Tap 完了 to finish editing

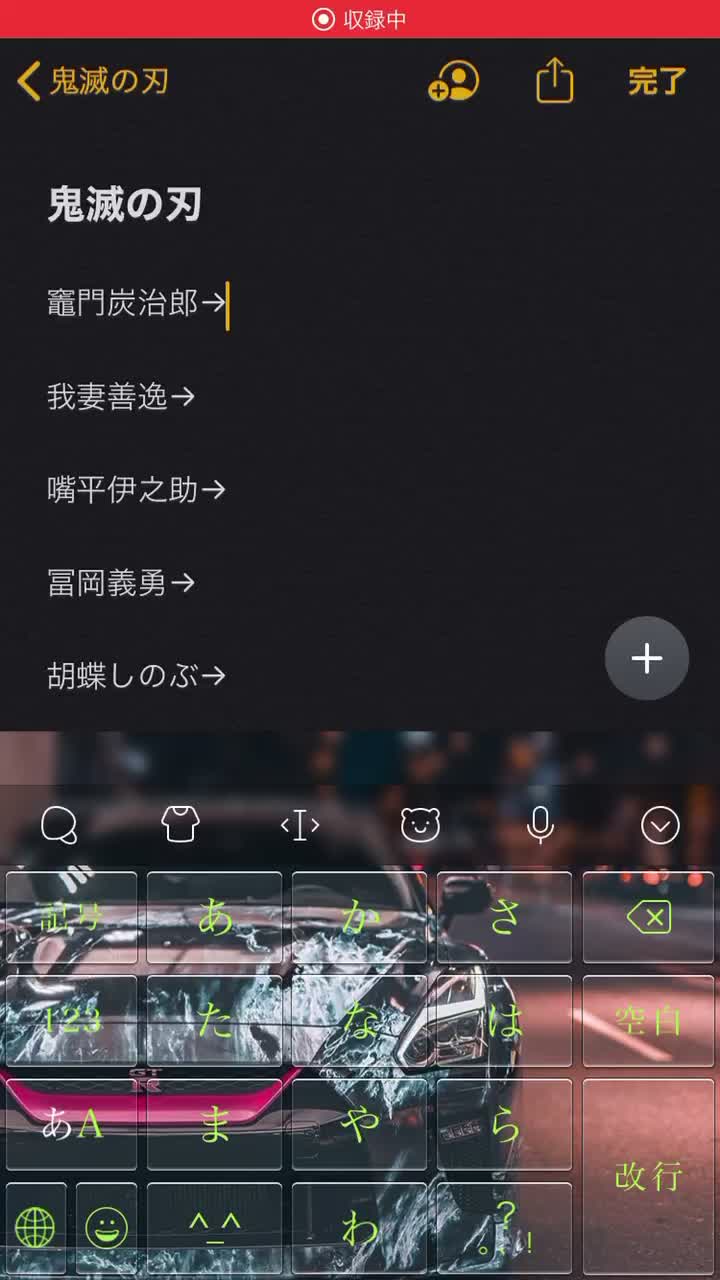click(x=657, y=82)
